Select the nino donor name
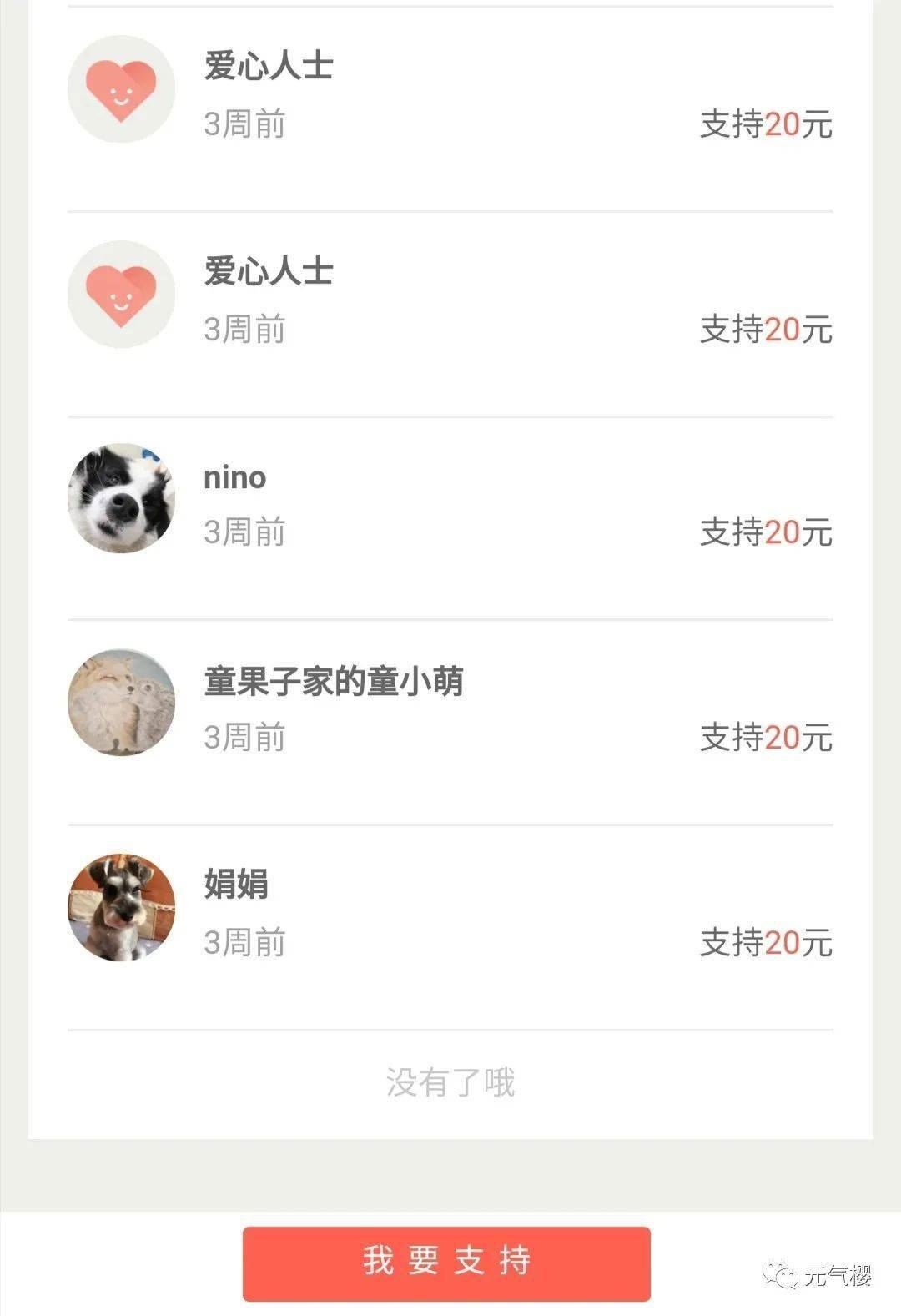This screenshot has height=1316, width=901. 234,478
